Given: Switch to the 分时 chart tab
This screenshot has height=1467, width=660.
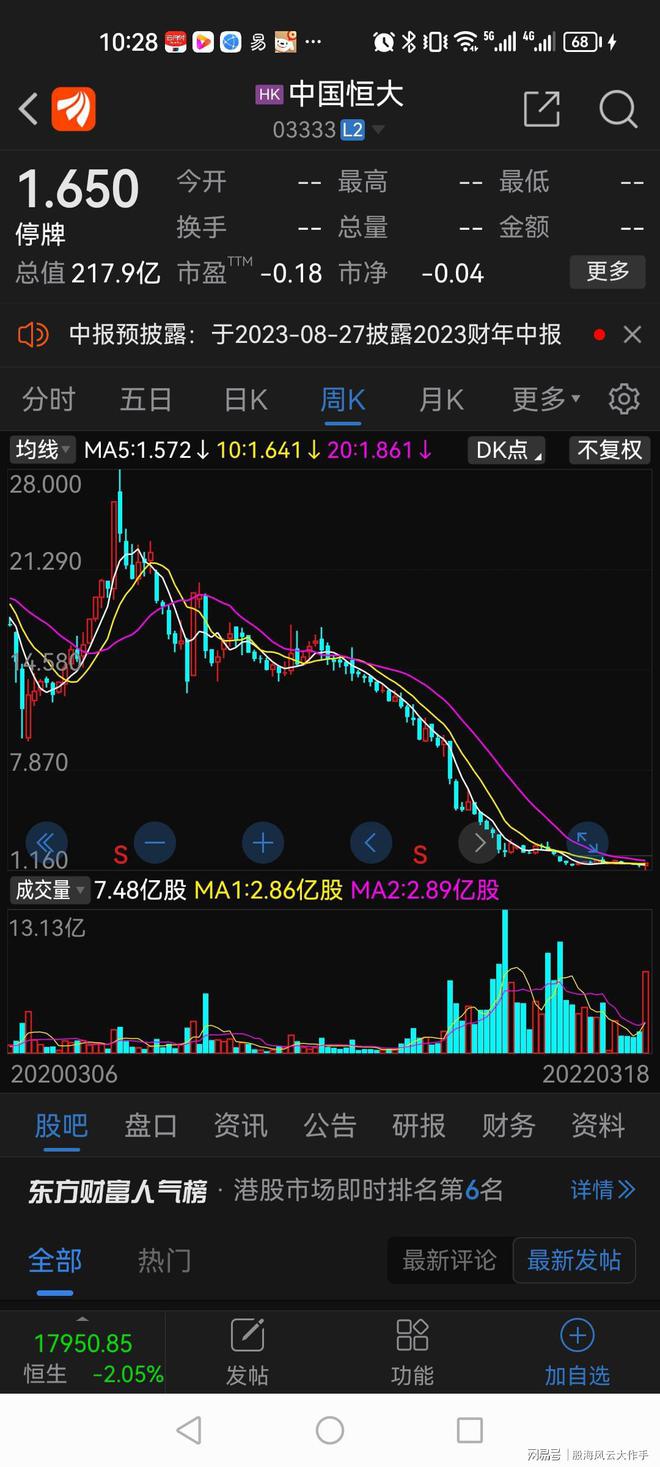Looking at the screenshot, I should coord(49,399).
